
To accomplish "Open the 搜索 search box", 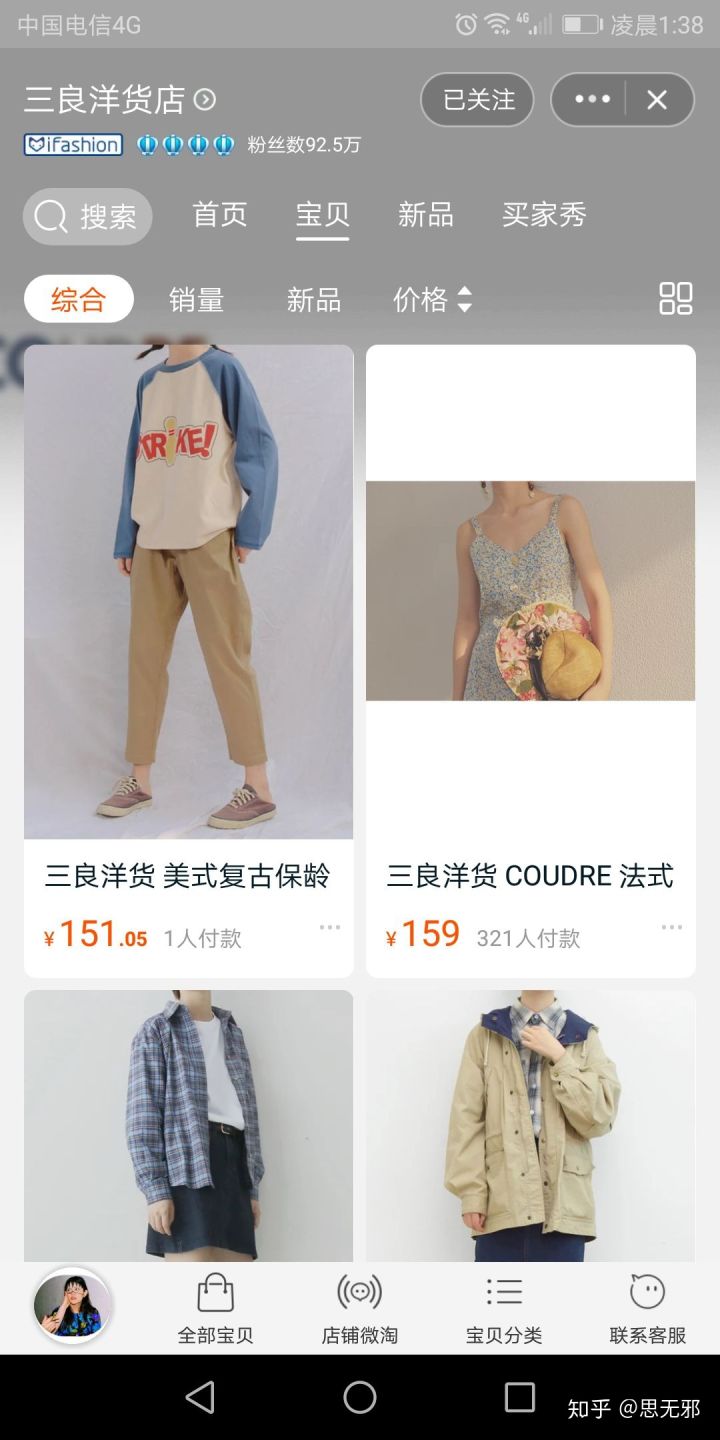I will (88, 216).
